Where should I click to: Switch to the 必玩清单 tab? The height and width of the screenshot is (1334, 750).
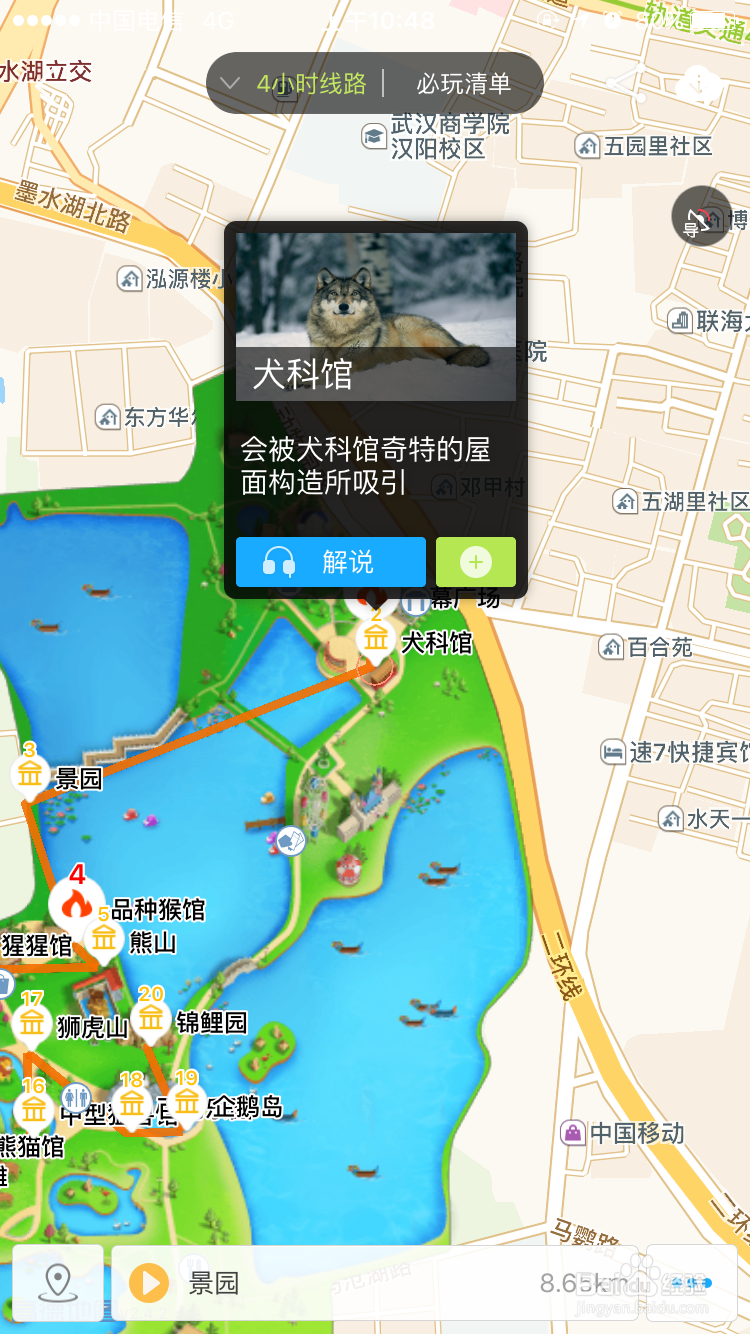pyautogui.click(x=463, y=84)
